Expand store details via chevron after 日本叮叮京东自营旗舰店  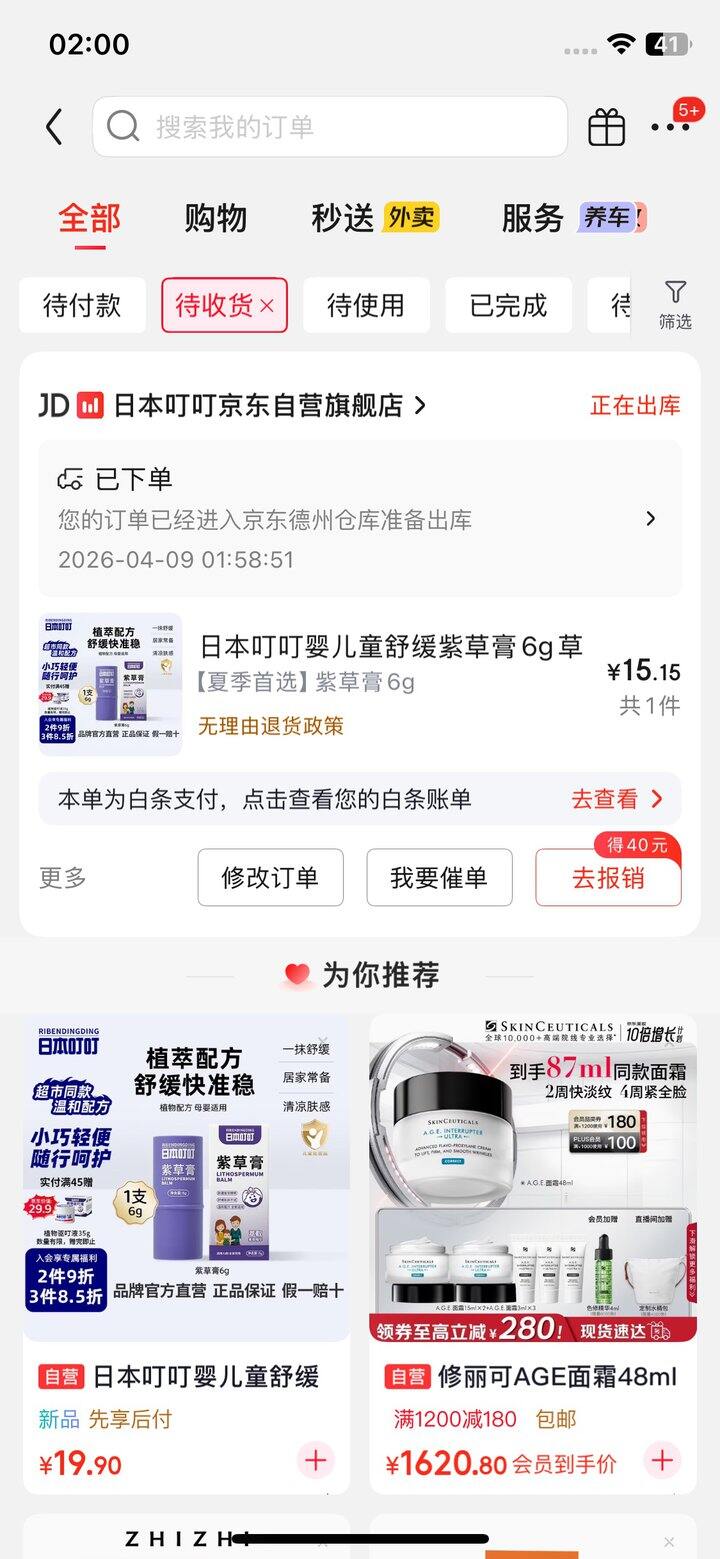[419, 405]
